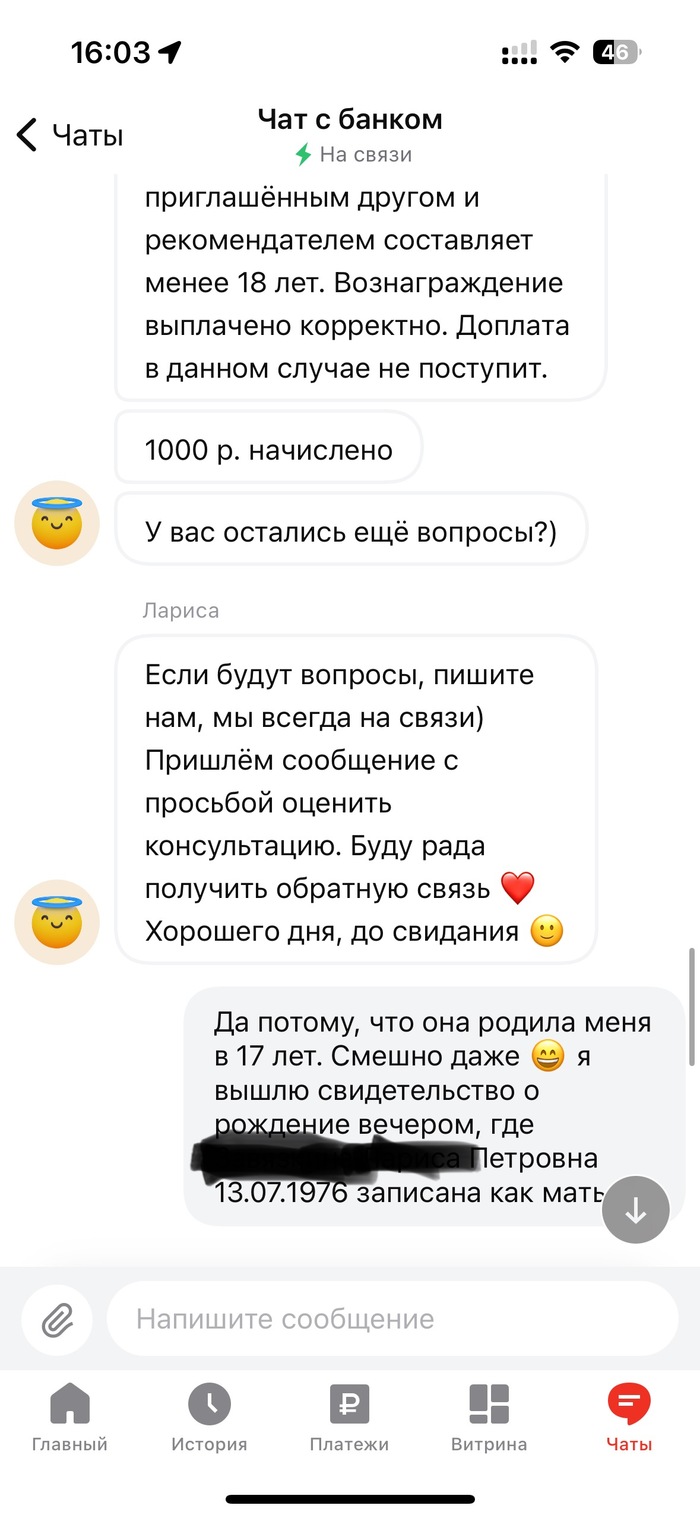Open the Витрина tab

click(x=489, y=1418)
